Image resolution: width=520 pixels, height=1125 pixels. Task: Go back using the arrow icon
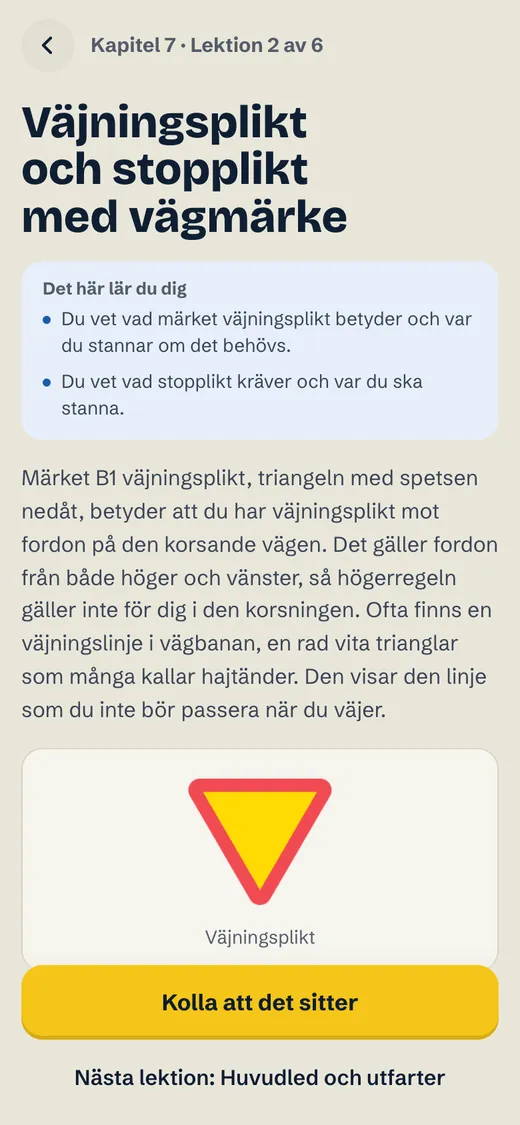[47, 46]
